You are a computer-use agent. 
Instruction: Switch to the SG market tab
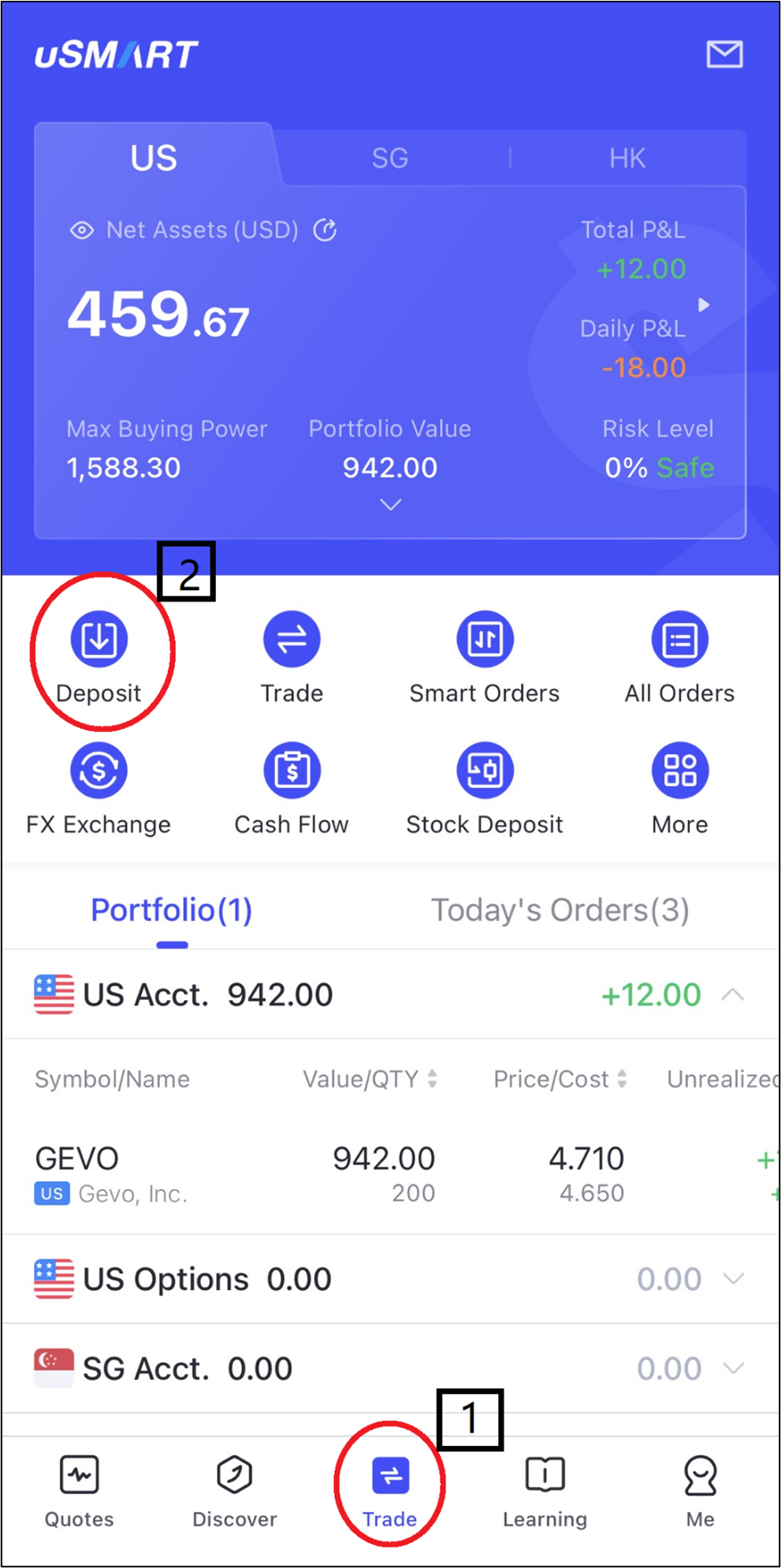[390, 158]
